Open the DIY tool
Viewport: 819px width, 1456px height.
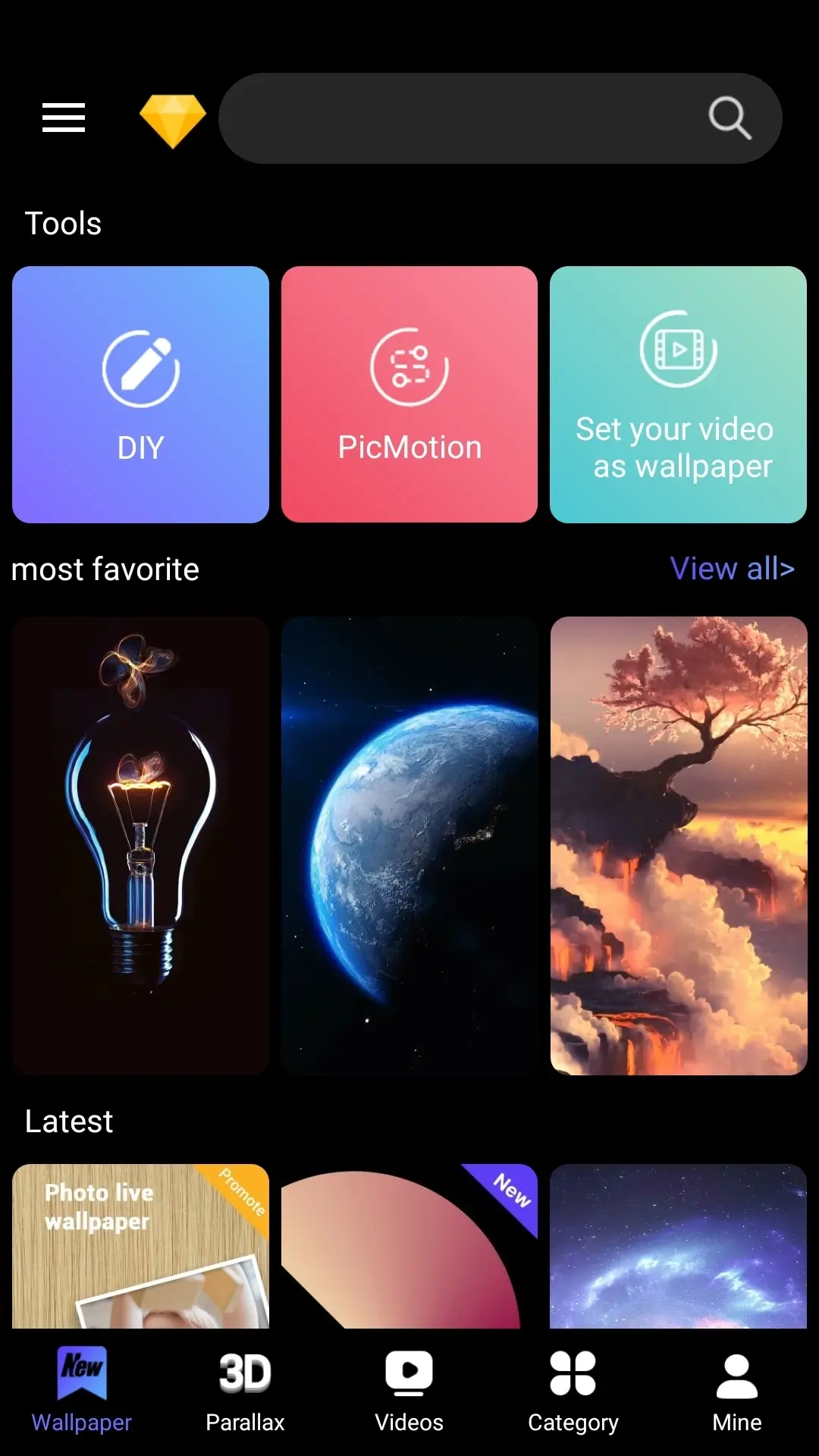141,394
